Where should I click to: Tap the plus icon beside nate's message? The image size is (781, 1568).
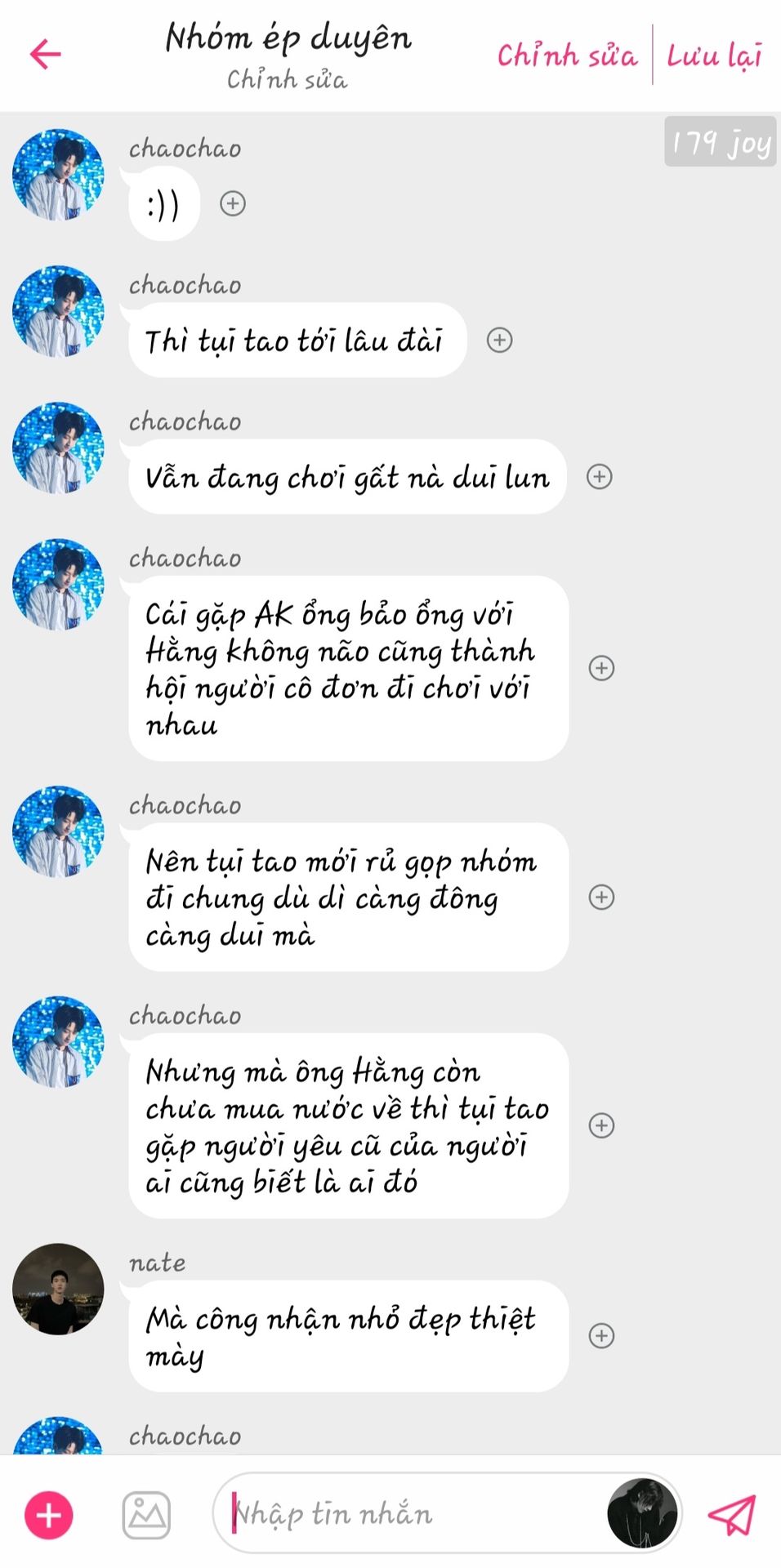click(602, 1335)
